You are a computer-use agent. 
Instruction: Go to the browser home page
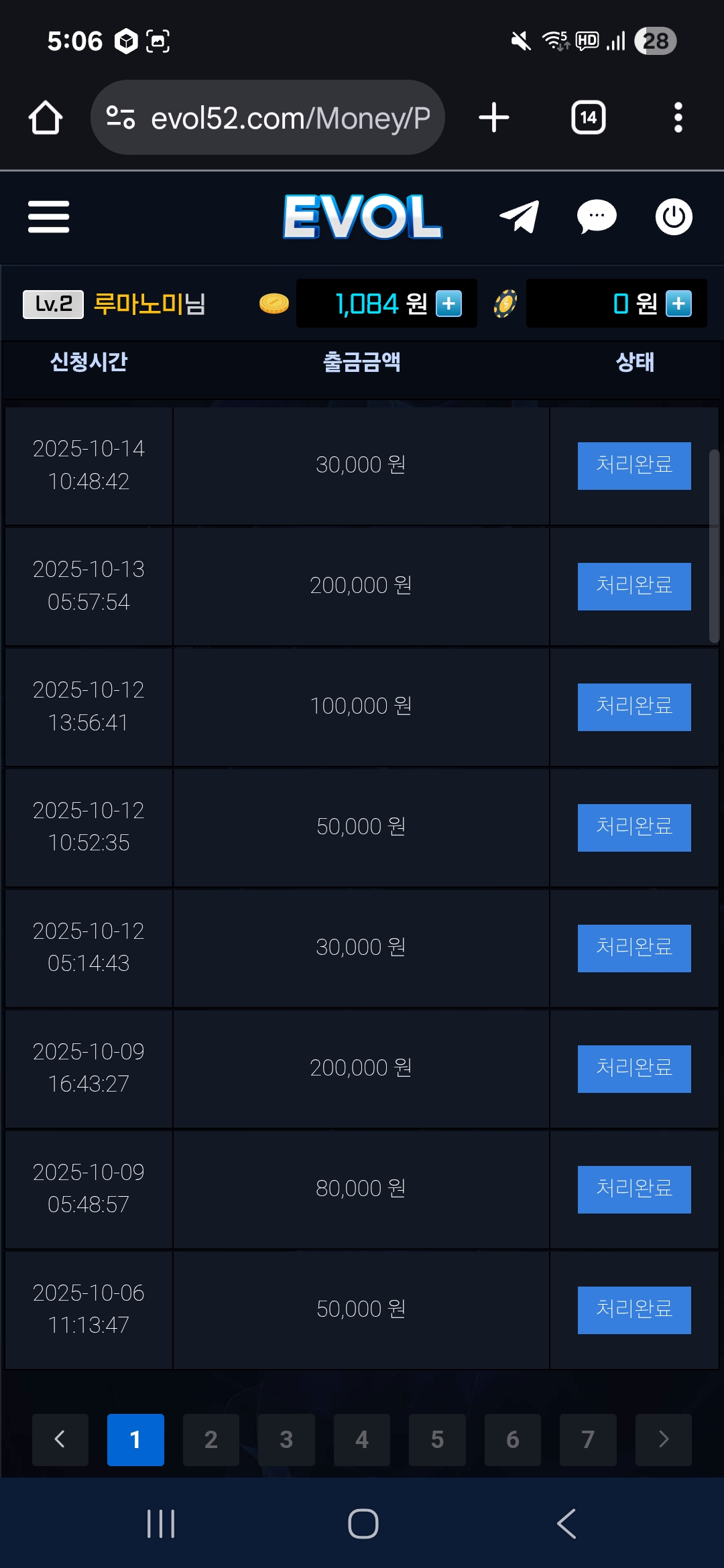[x=46, y=118]
